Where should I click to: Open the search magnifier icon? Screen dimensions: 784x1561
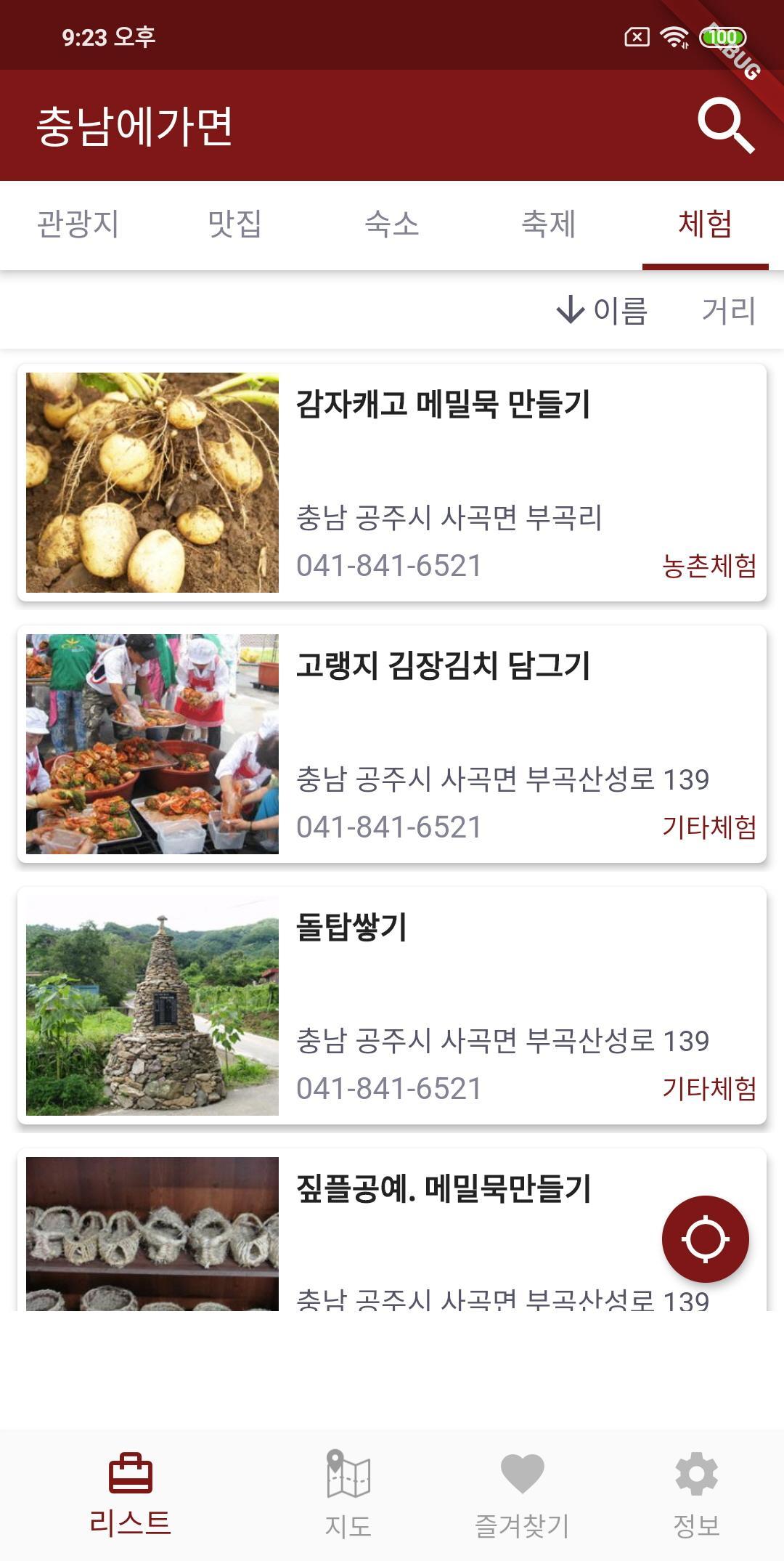click(x=725, y=126)
